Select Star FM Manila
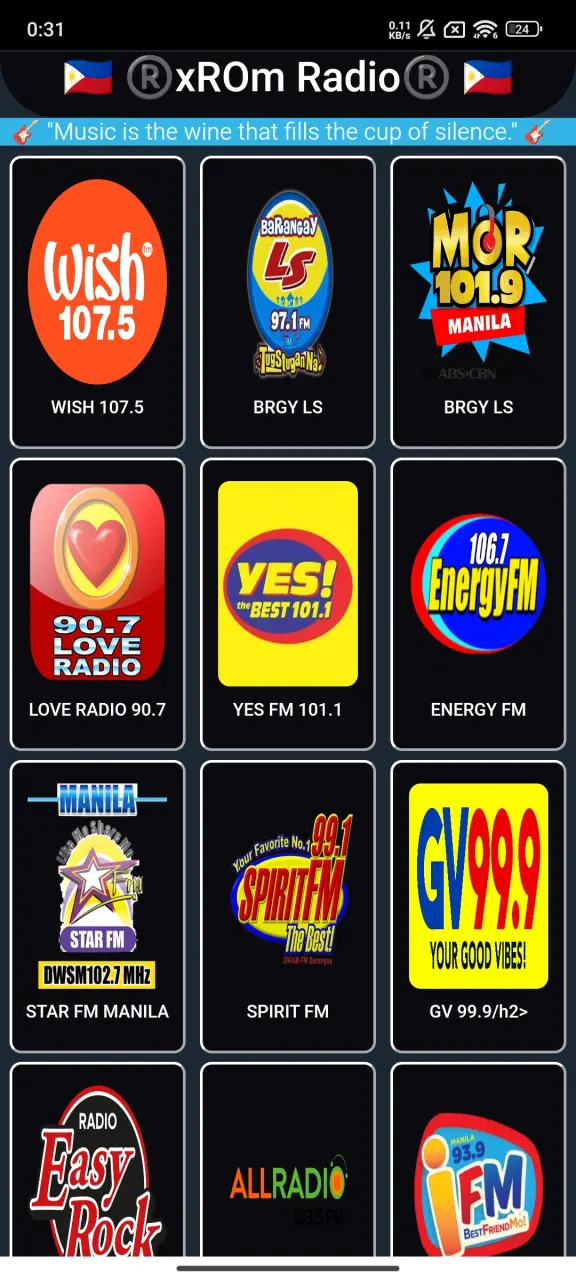 (97, 906)
